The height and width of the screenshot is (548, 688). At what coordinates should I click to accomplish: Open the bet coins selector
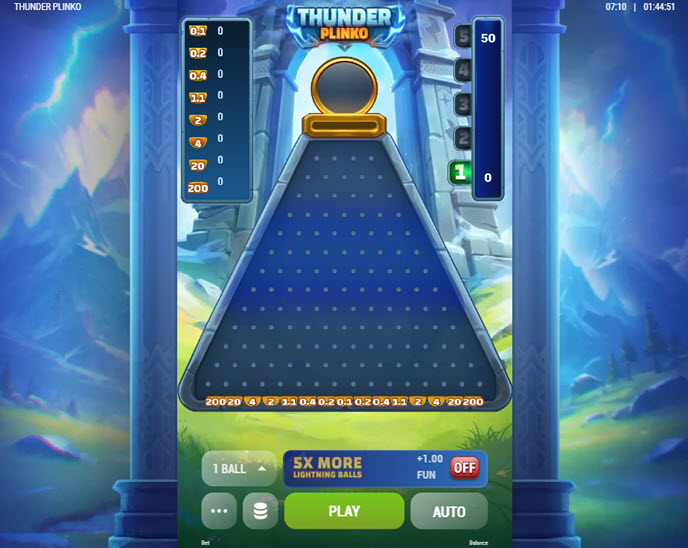[260, 511]
